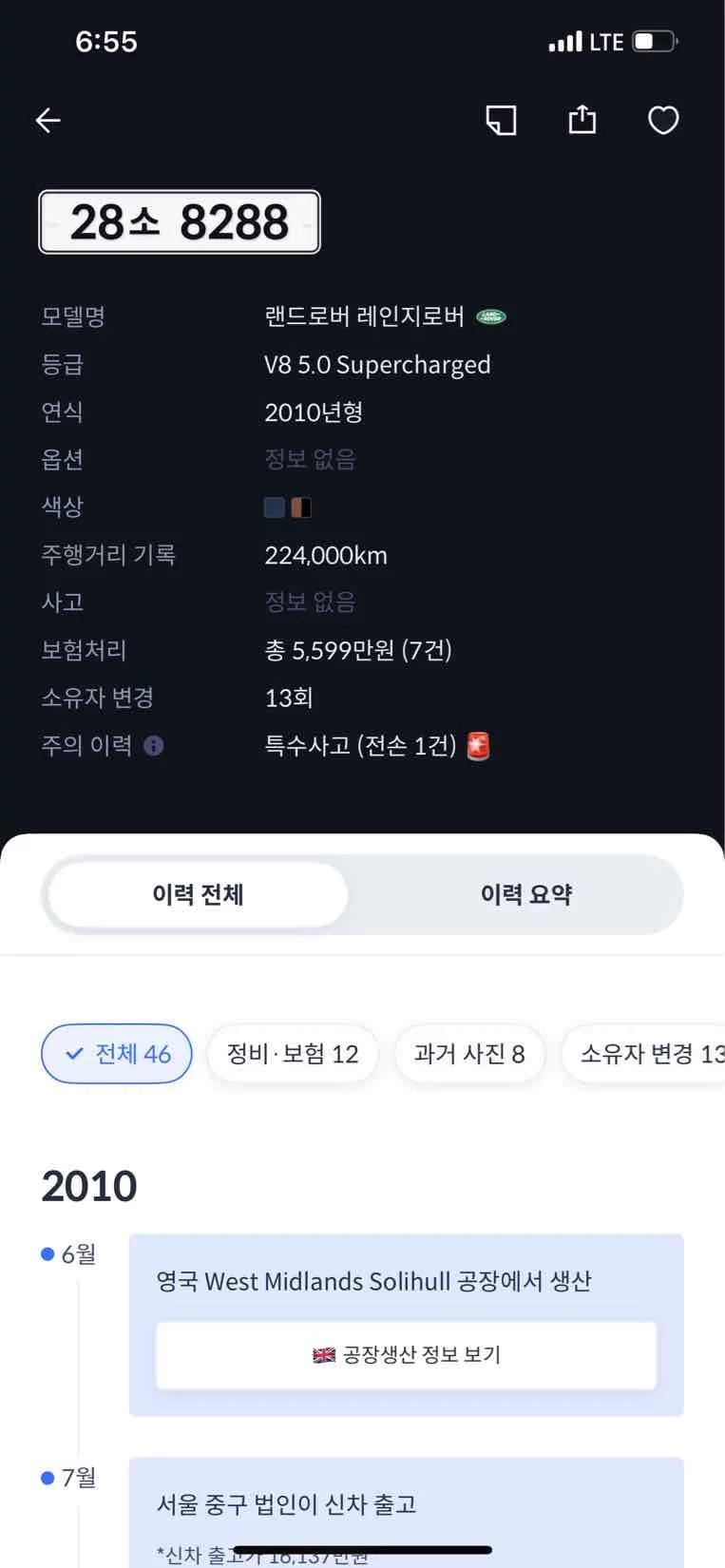Switch to the 이력 요약 segment
Image resolution: width=725 pixels, height=1568 pixels.
coord(525,894)
